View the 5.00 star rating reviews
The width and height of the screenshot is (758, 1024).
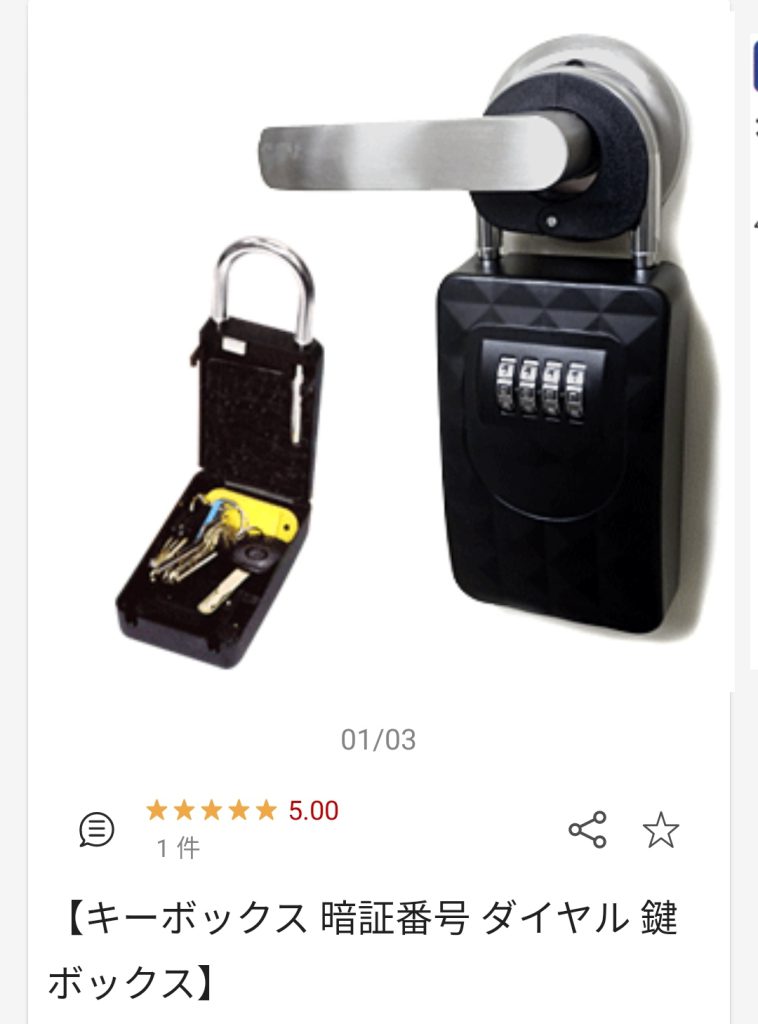[x=242, y=810]
